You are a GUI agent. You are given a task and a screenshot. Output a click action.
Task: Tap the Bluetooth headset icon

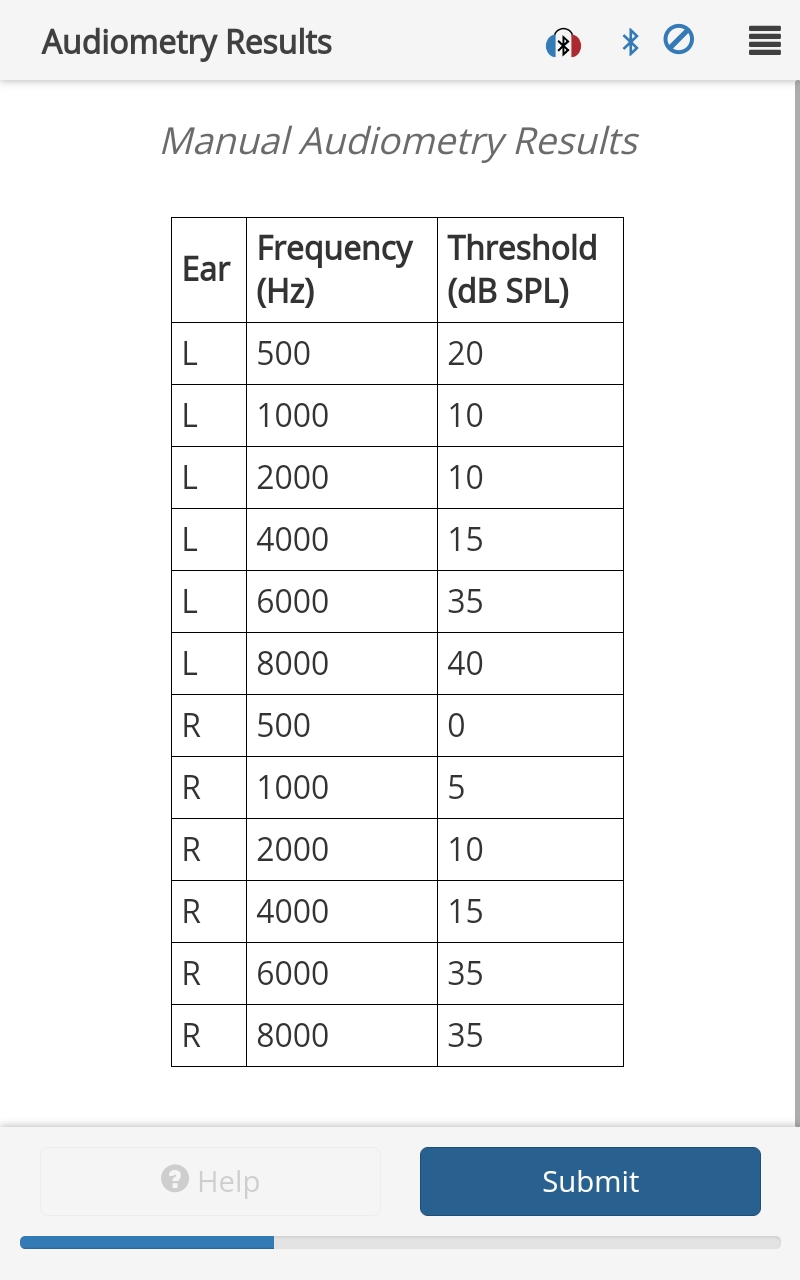point(563,43)
